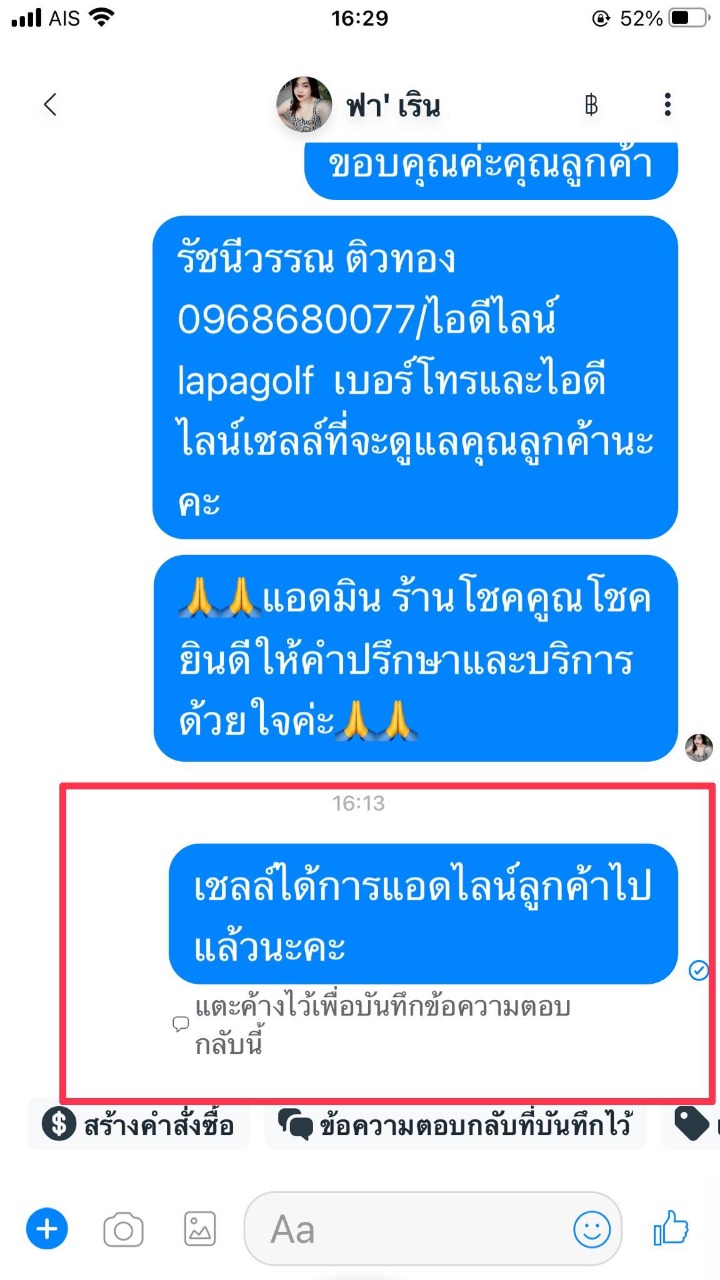Open ฟา' เริน's profile from the header
The width and height of the screenshot is (720, 1280).
360,104
